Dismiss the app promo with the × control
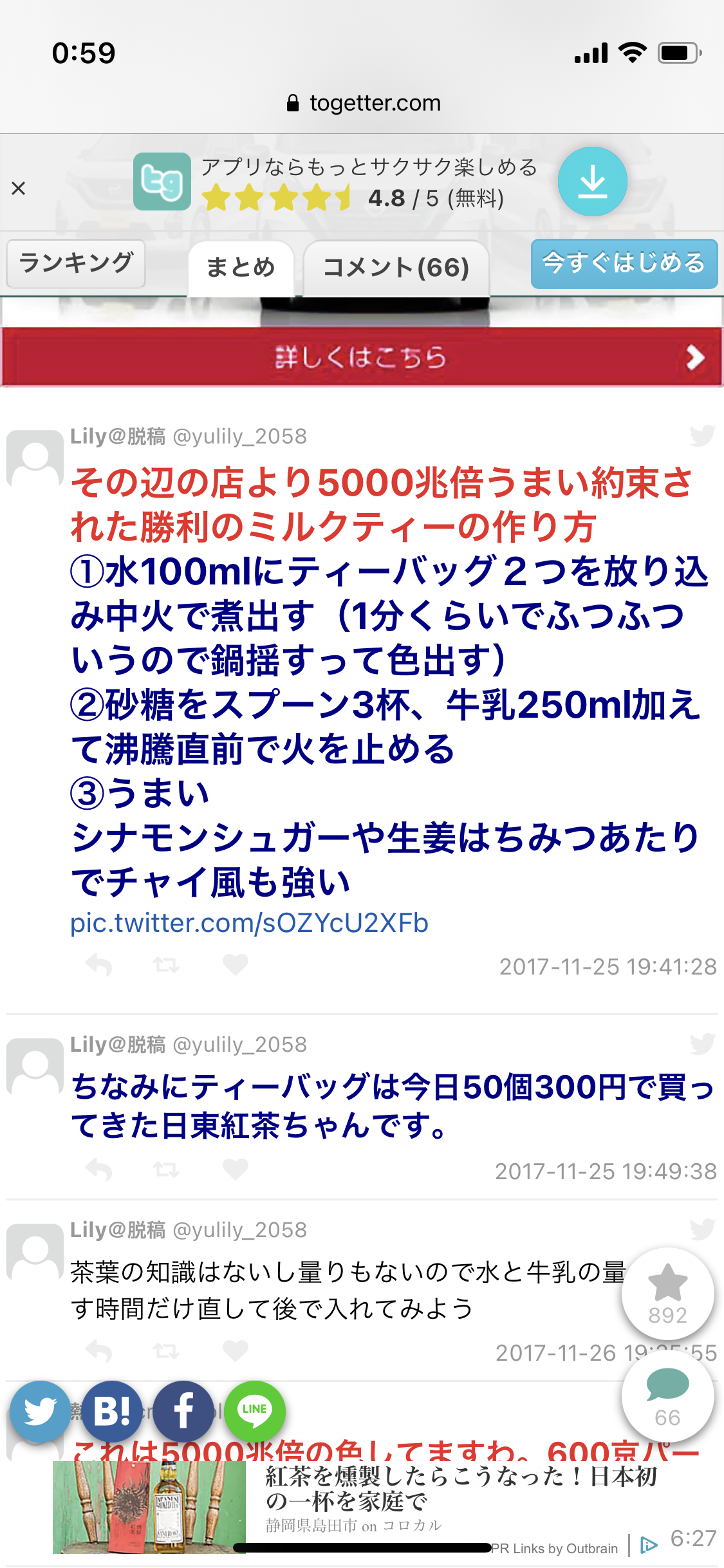The image size is (724, 1568). tap(19, 189)
